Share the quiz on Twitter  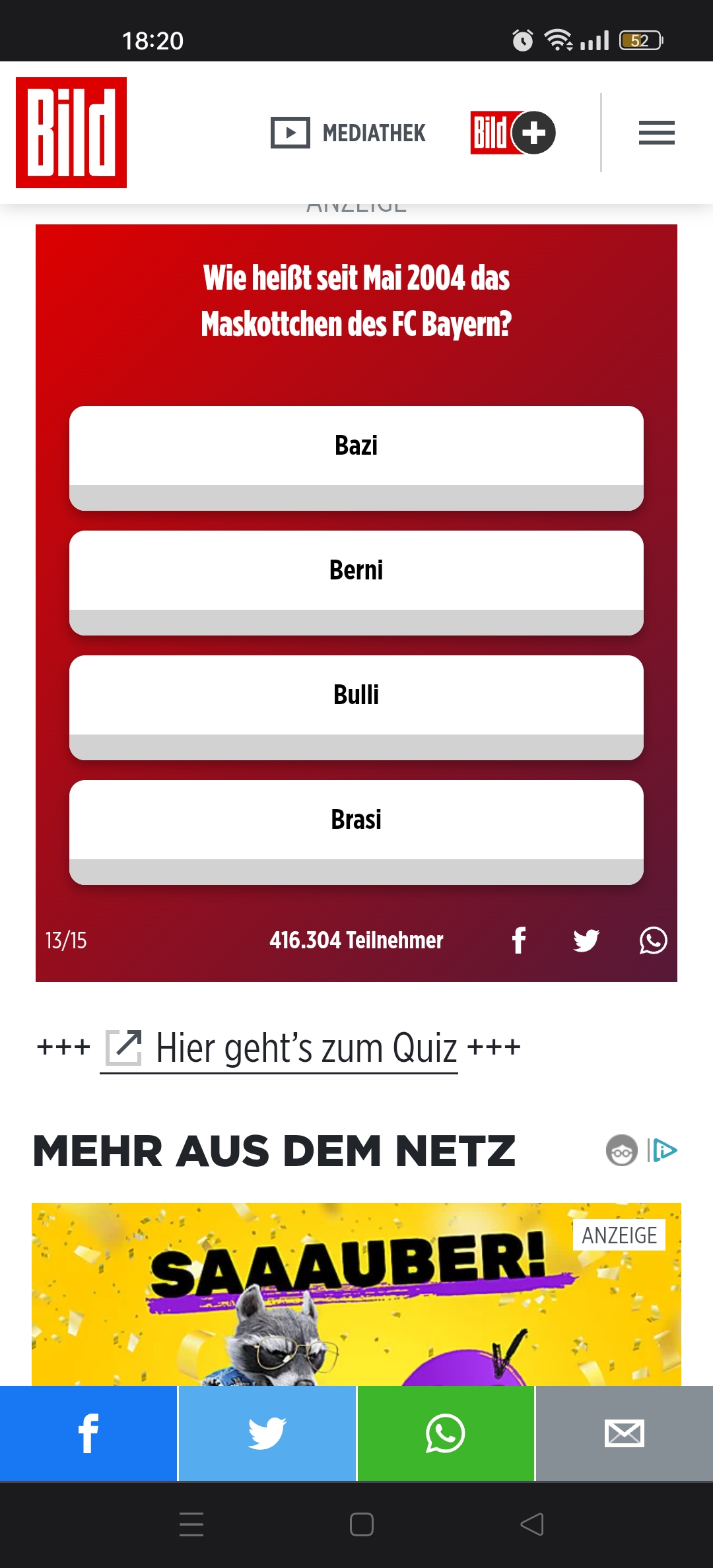point(586,940)
